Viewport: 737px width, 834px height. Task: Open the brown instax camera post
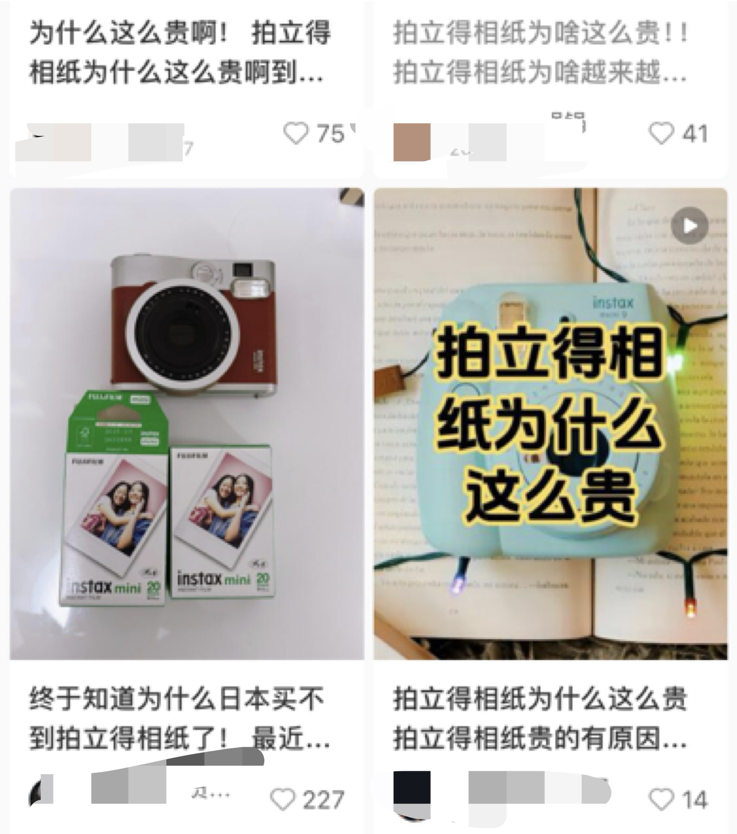tap(187, 424)
